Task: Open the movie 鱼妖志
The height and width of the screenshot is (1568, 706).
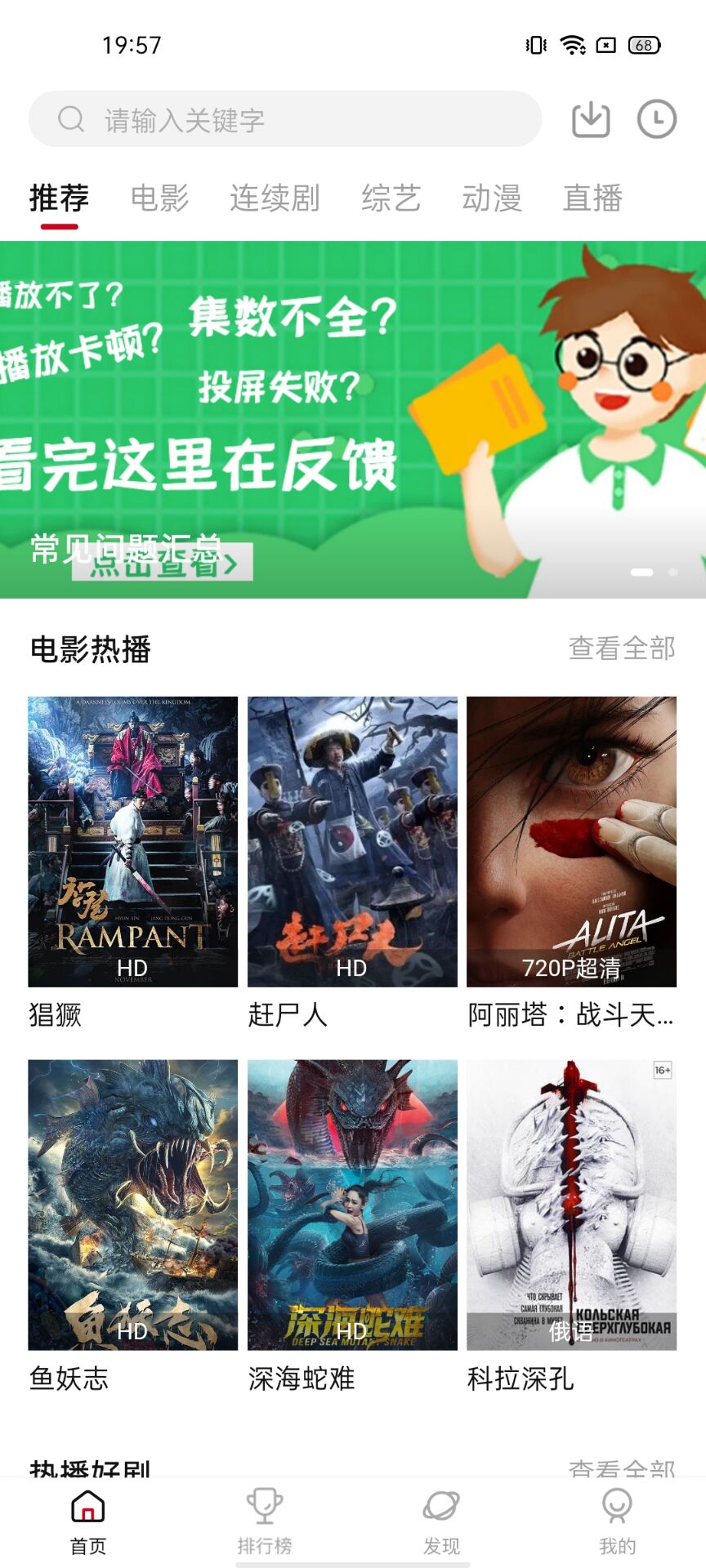Action: [x=132, y=1205]
